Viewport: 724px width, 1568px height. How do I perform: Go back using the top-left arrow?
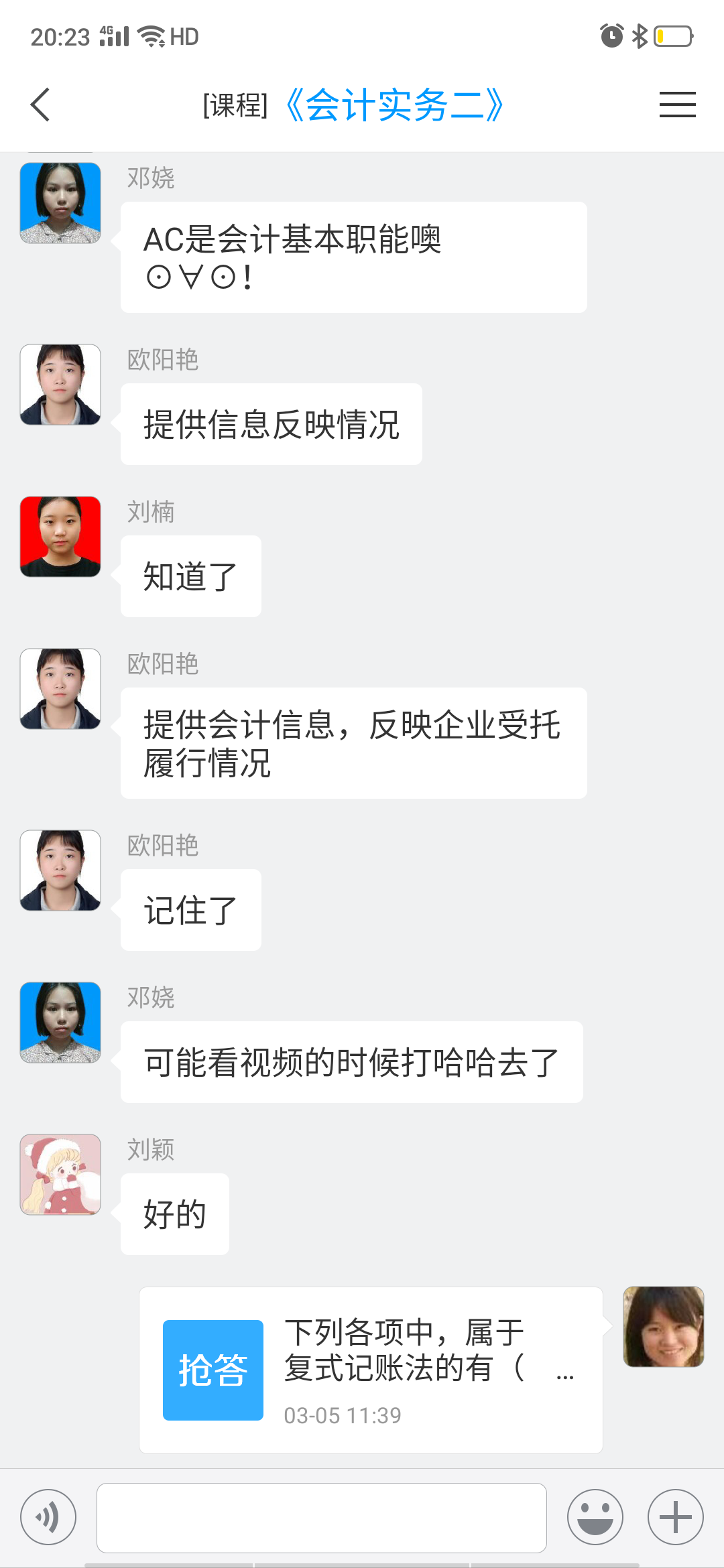point(40,105)
